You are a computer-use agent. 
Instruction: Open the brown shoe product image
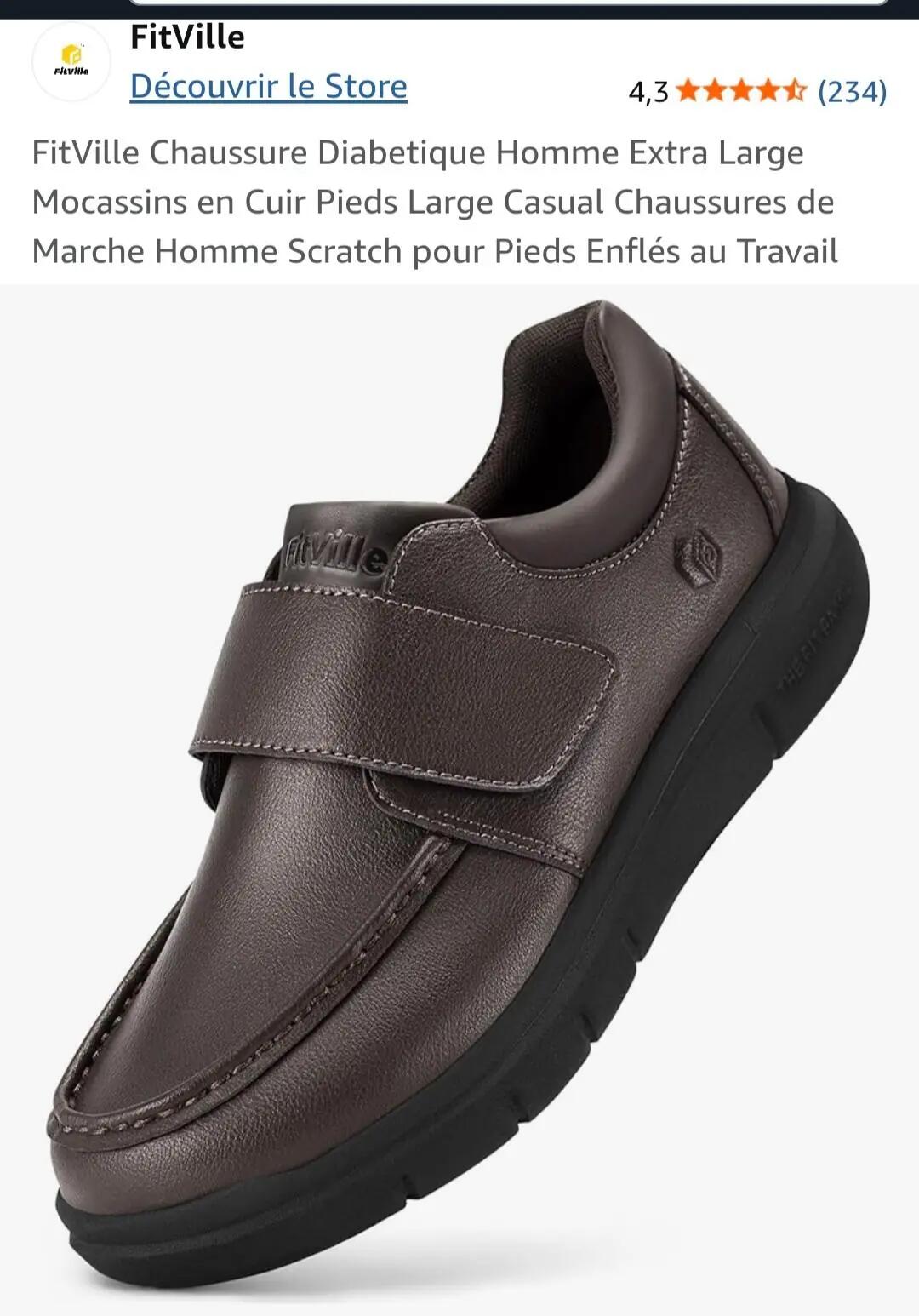(459, 792)
